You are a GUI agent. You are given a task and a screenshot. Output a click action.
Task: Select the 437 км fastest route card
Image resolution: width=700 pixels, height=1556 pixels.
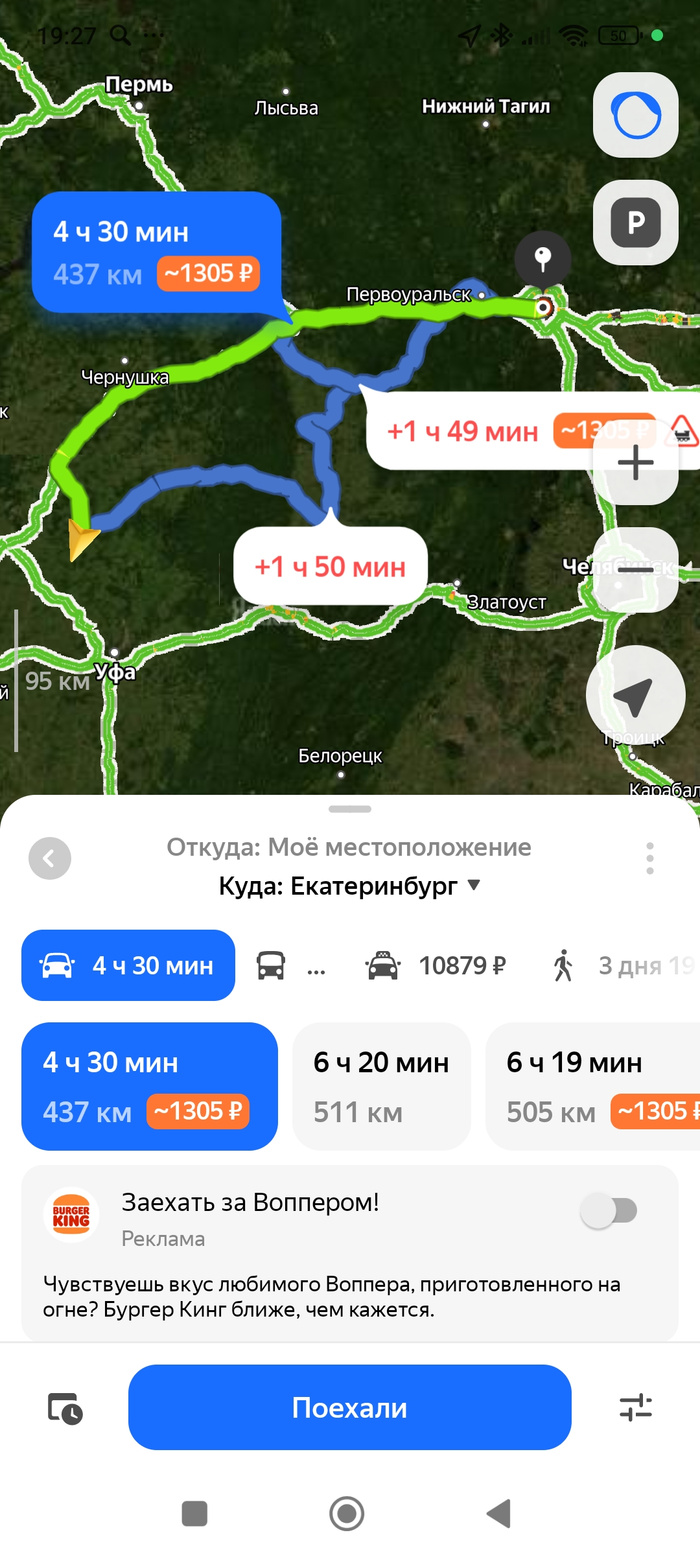click(x=149, y=1086)
